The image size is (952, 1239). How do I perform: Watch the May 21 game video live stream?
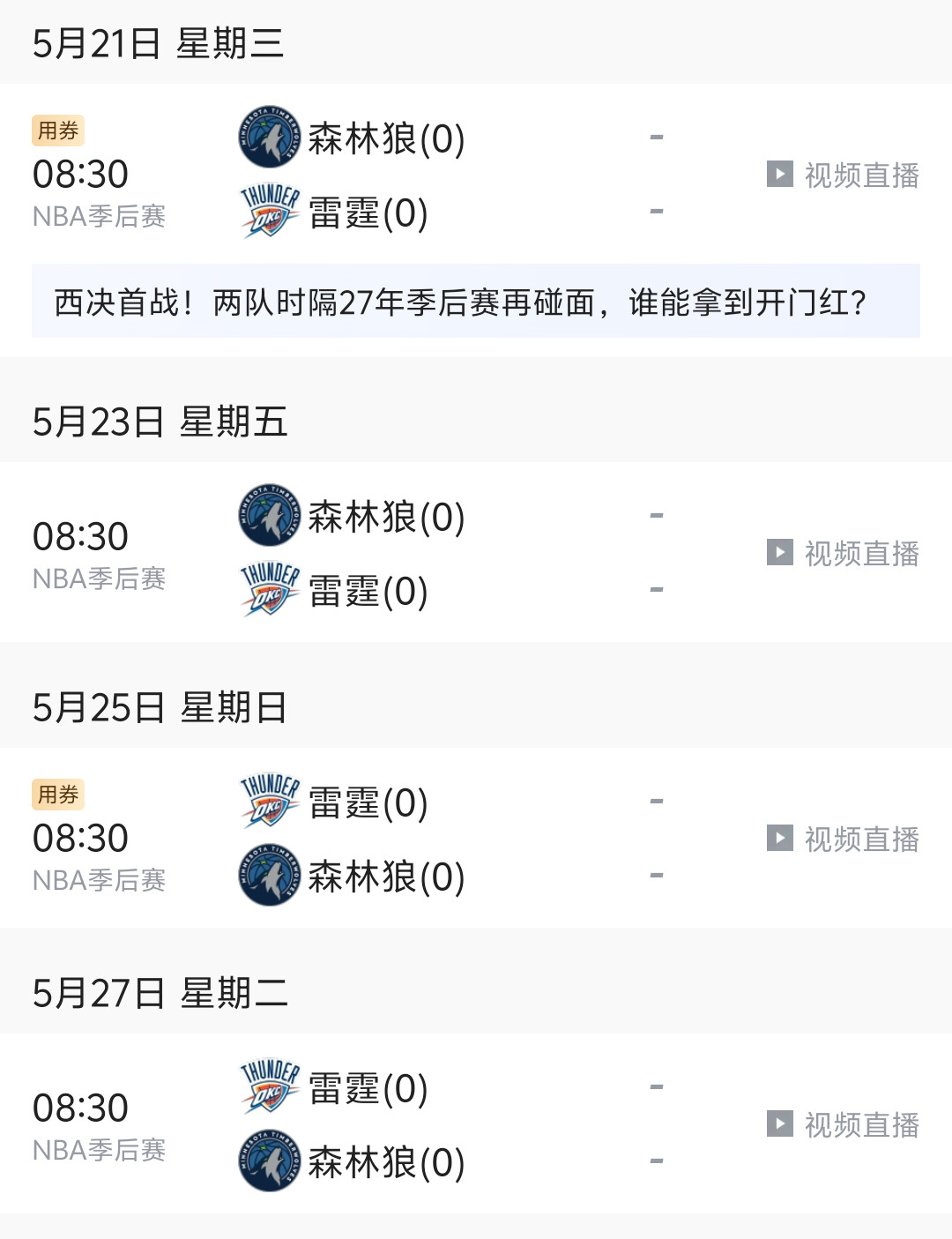pyautogui.click(x=844, y=175)
